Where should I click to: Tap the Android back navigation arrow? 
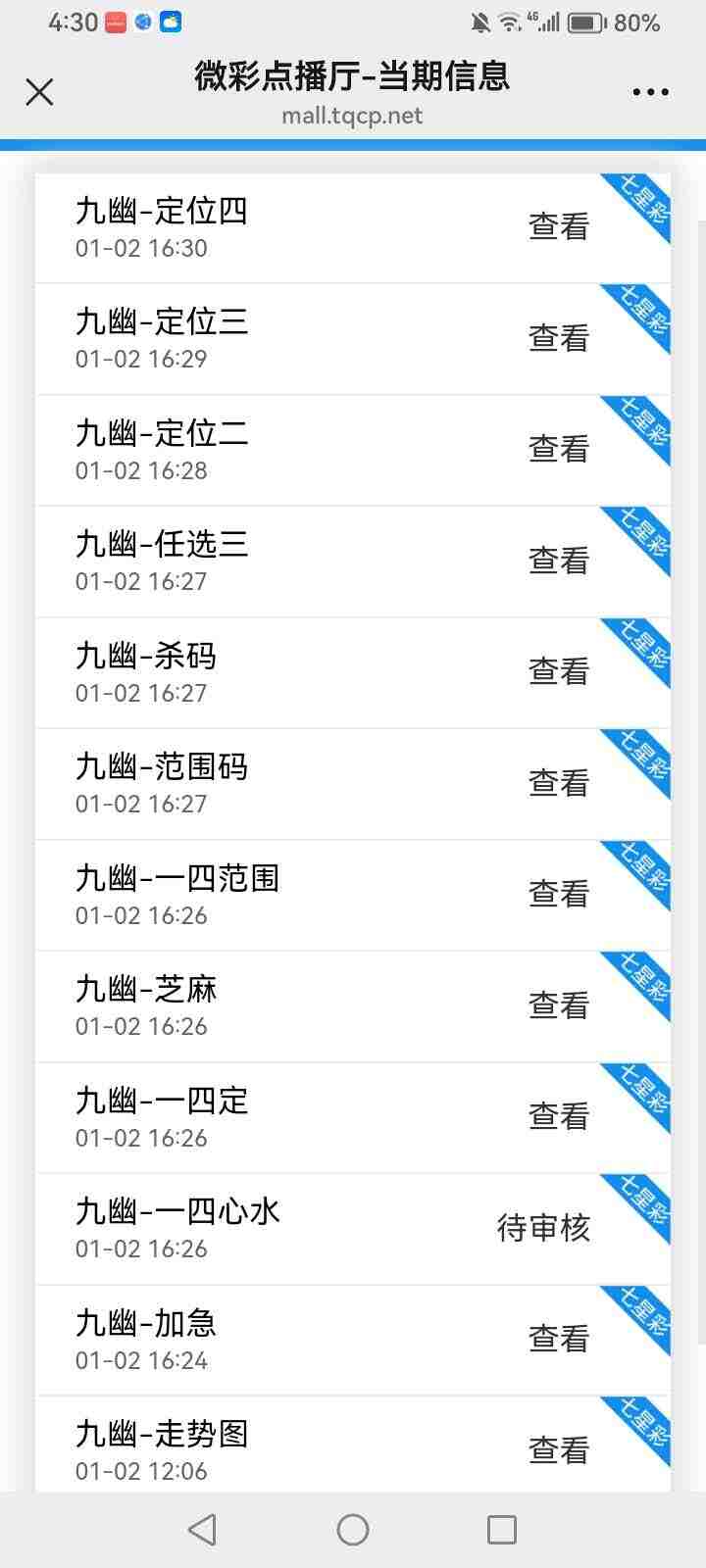[201, 1528]
